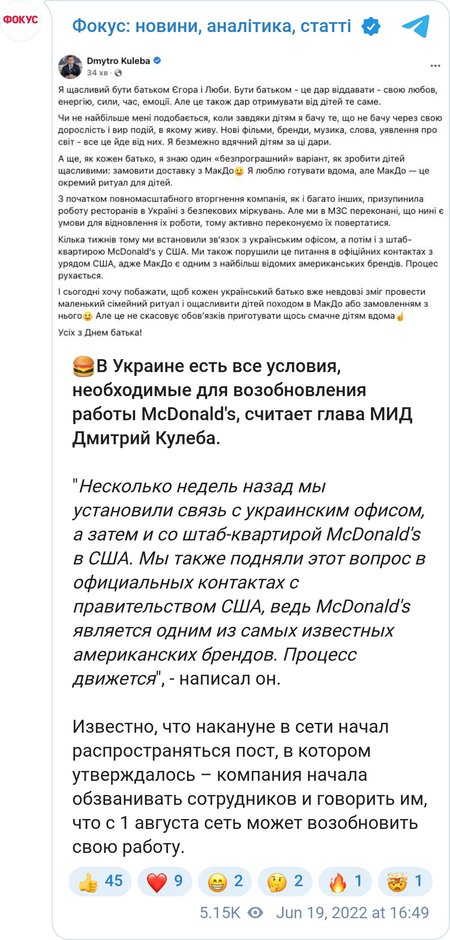This screenshot has height=940, width=450.
Task: React with the thumbs up emoji
Action: (100, 881)
